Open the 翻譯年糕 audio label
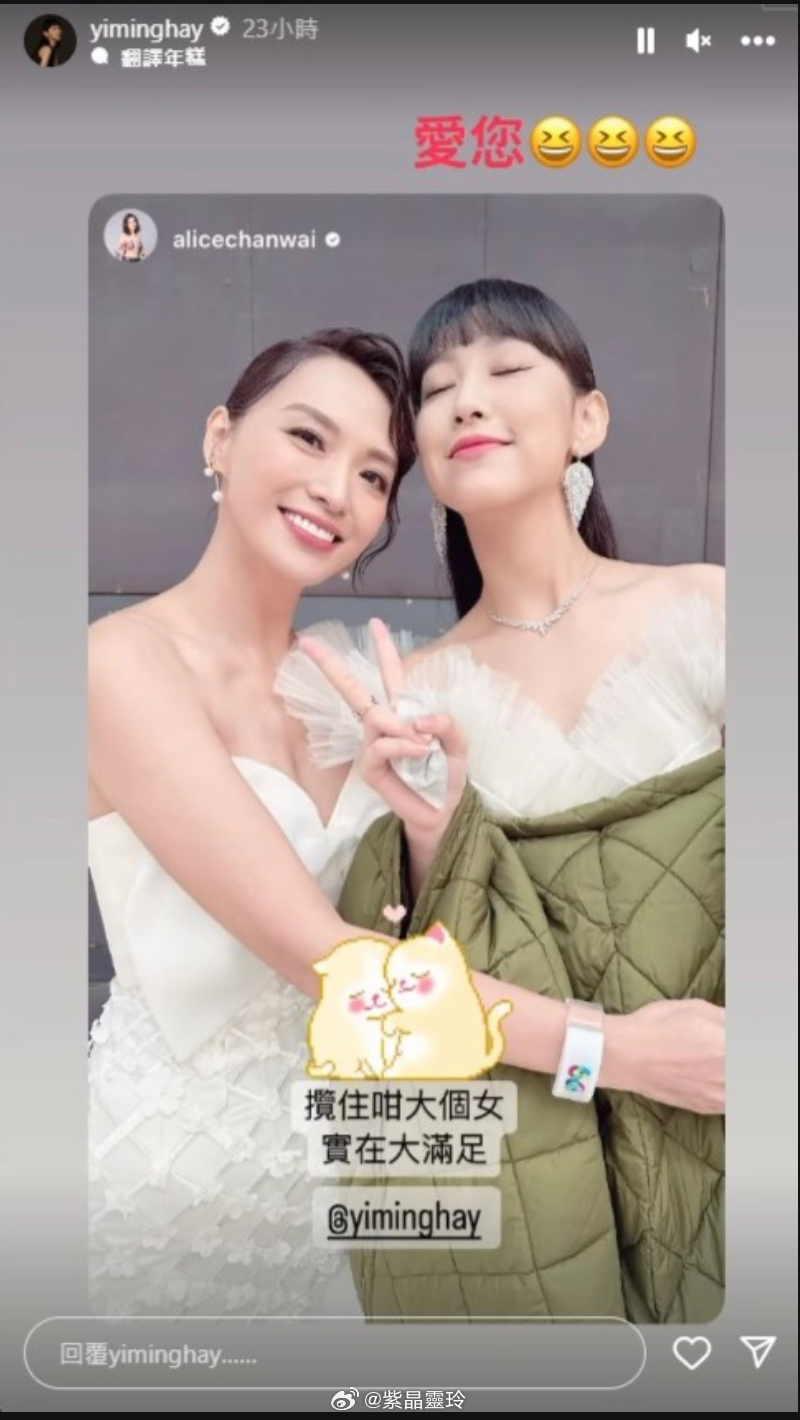This screenshot has width=800, height=1420. [162, 58]
